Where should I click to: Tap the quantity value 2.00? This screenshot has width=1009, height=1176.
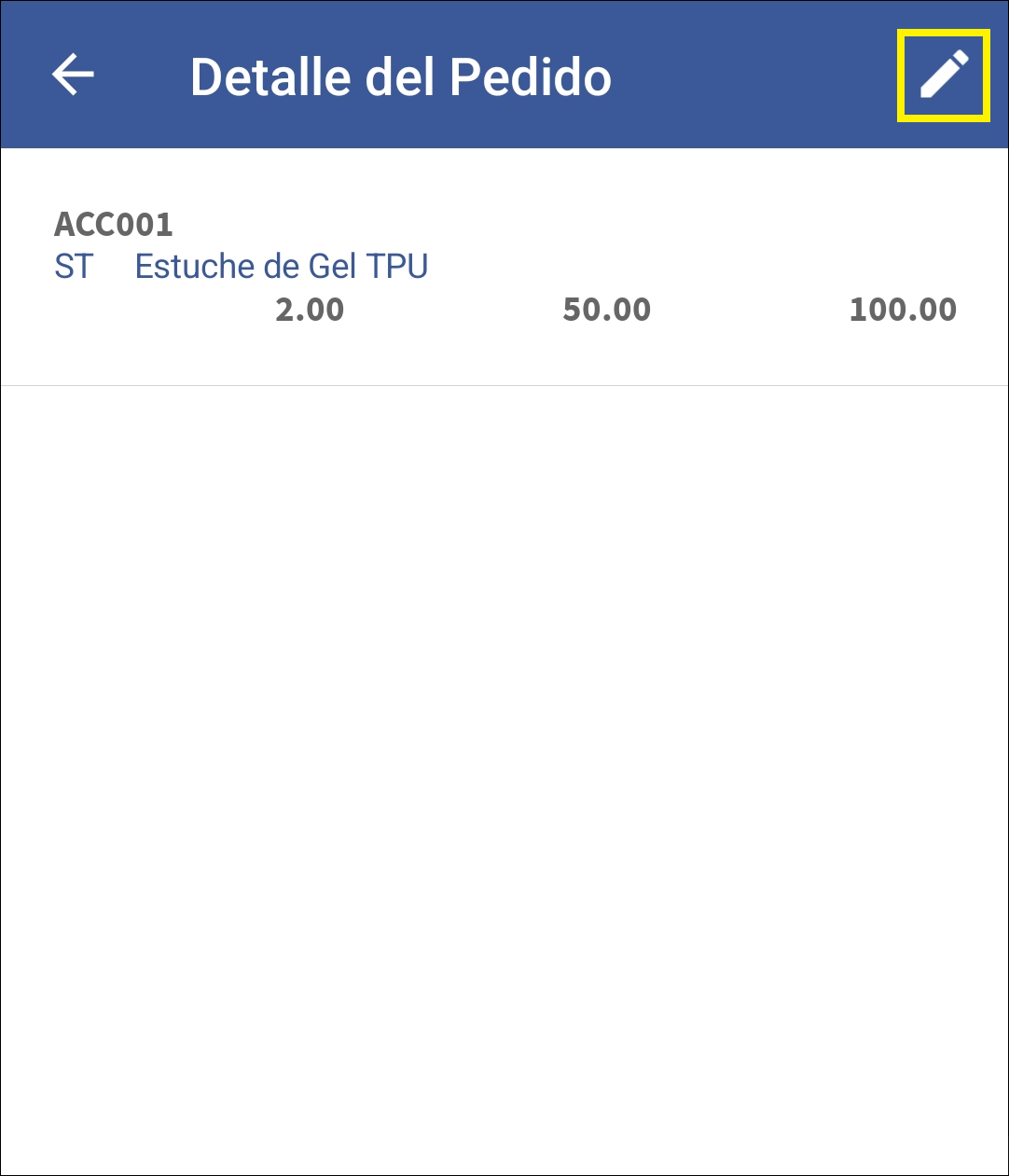[310, 310]
